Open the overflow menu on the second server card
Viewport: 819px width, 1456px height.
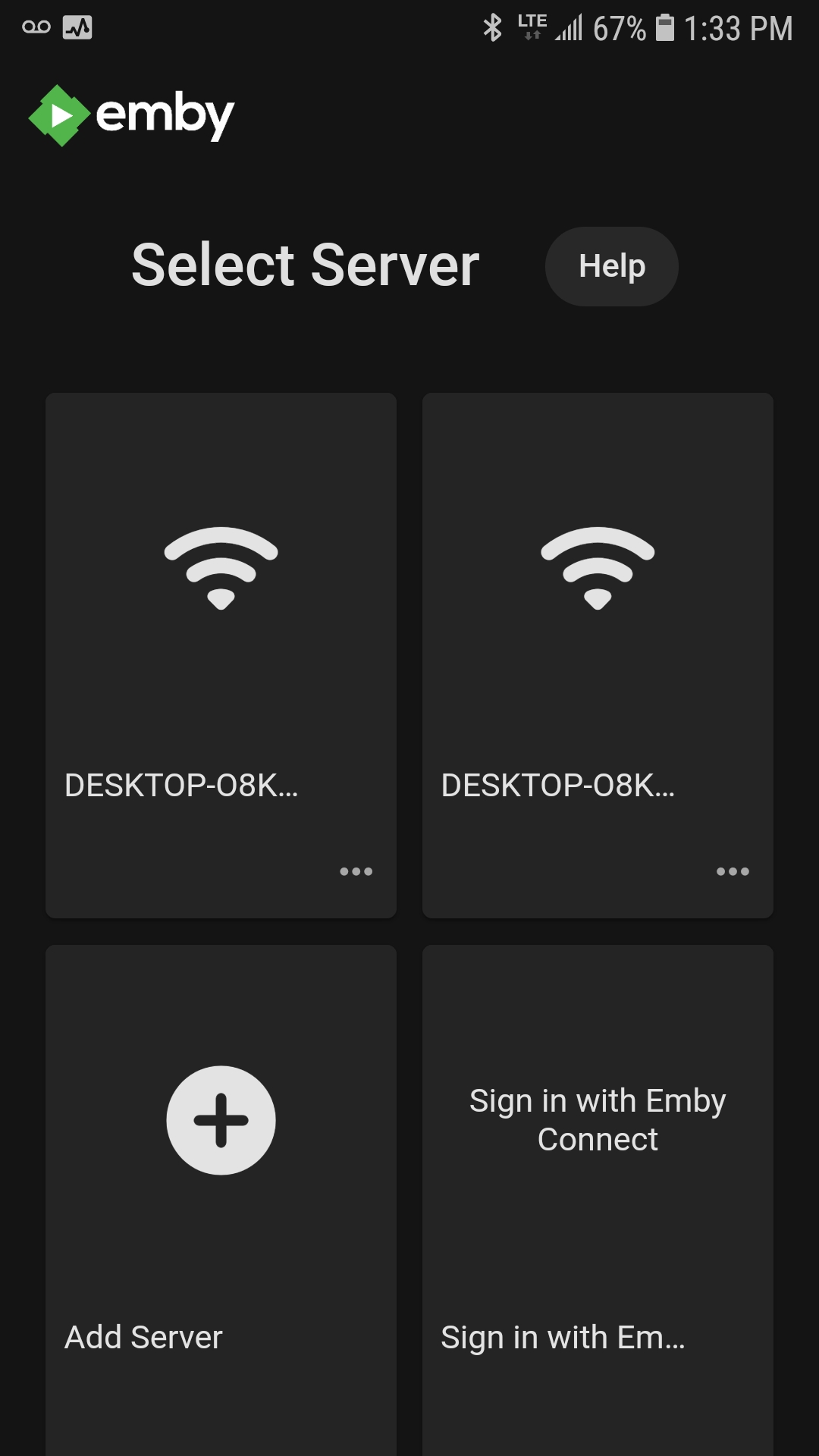pyautogui.click(x=731, y=871)
